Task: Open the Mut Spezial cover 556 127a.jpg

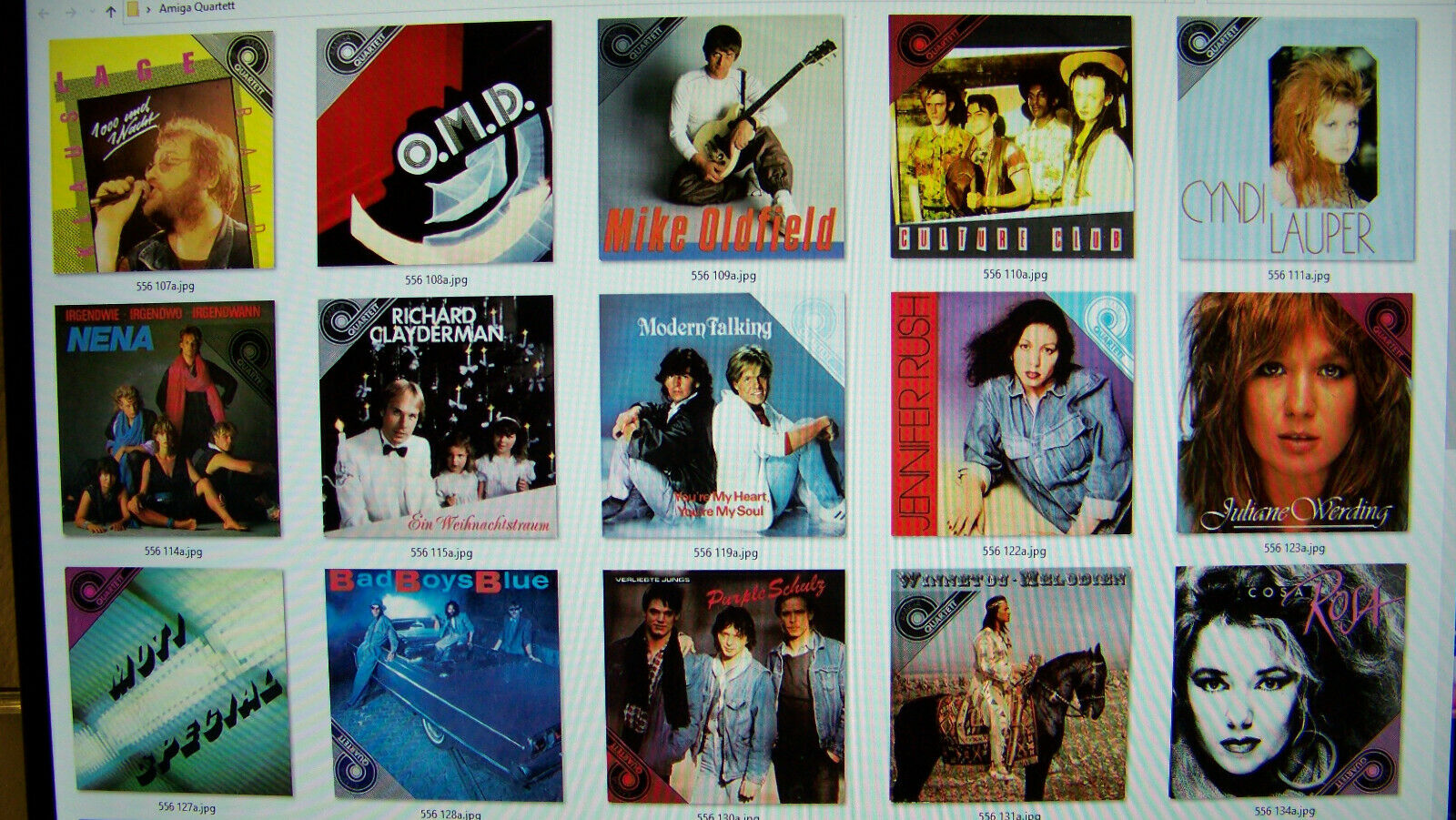Action: [179, 681]
